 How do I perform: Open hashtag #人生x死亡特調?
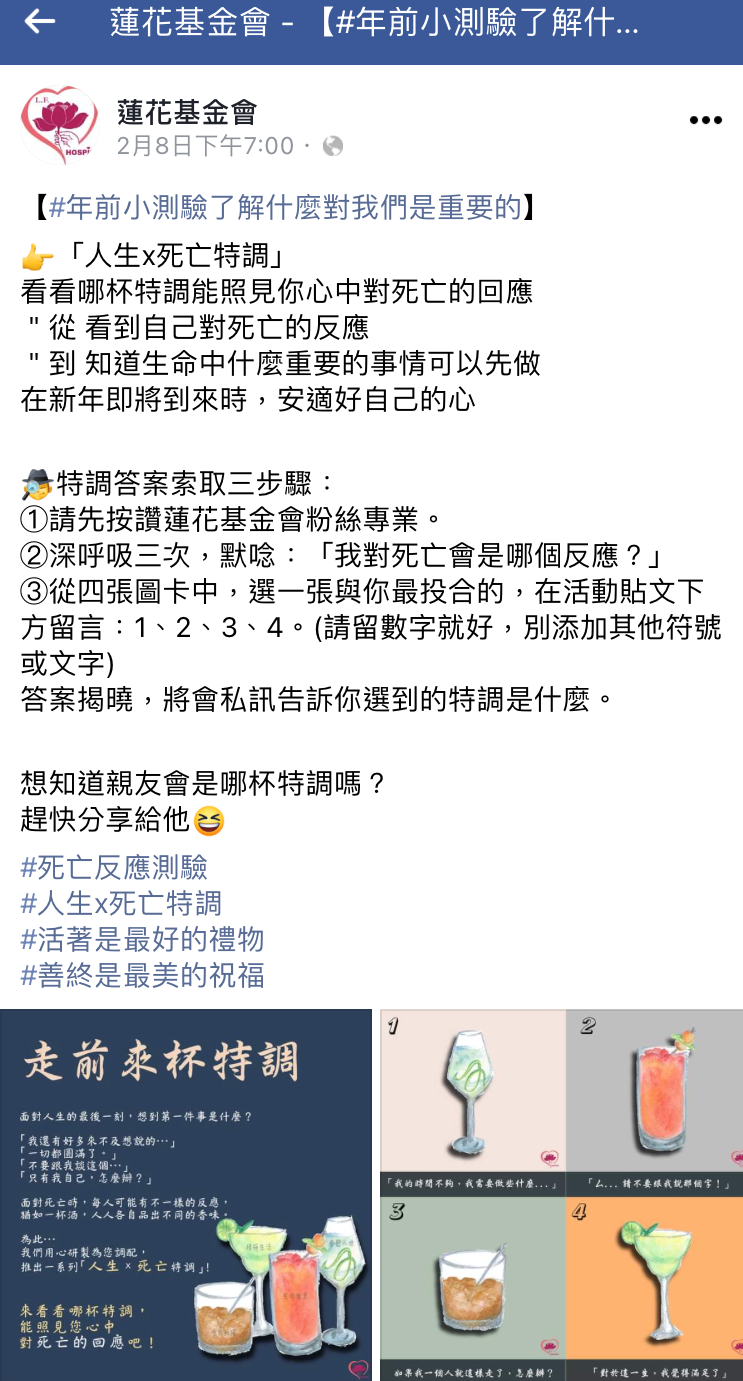coord(121,903)
